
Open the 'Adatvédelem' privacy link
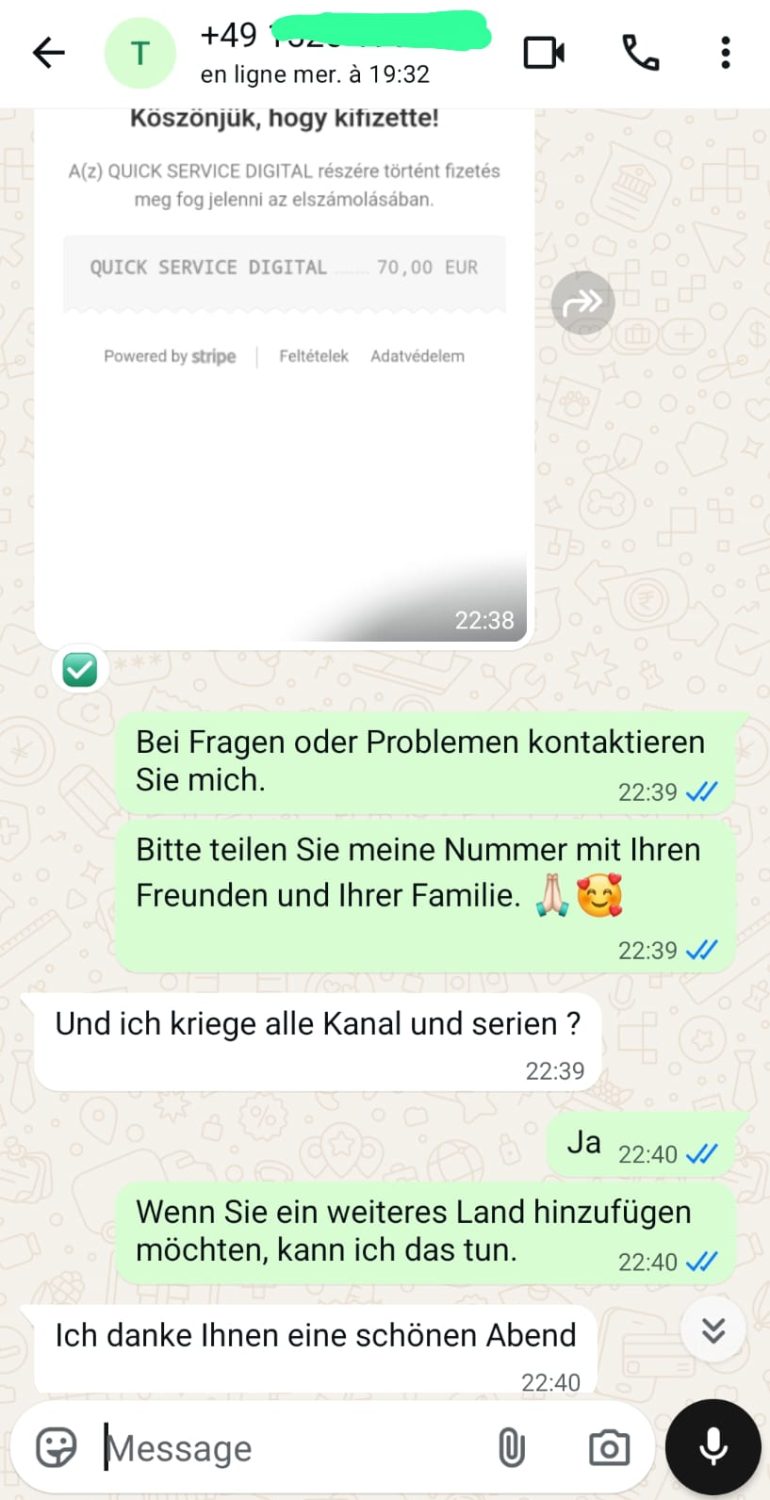[x=417, y=355]
